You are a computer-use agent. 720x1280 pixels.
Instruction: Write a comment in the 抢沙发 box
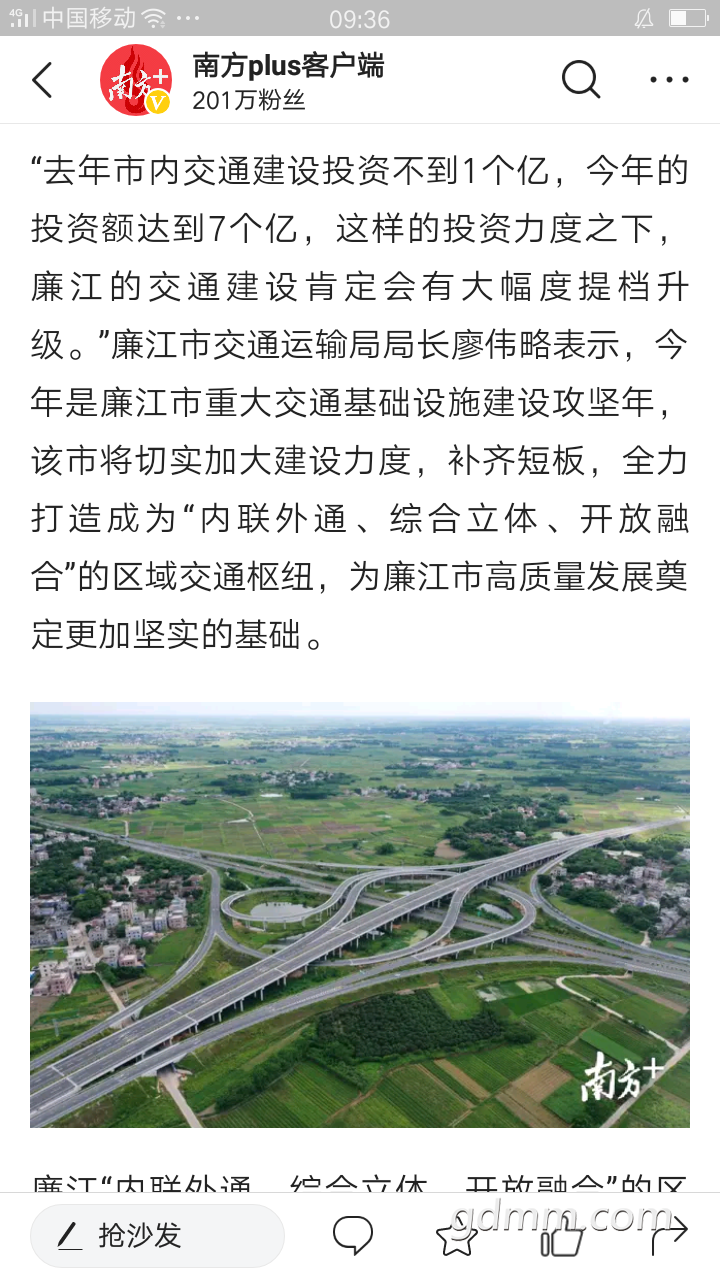pyautogui.click(x=157, y=1236)
